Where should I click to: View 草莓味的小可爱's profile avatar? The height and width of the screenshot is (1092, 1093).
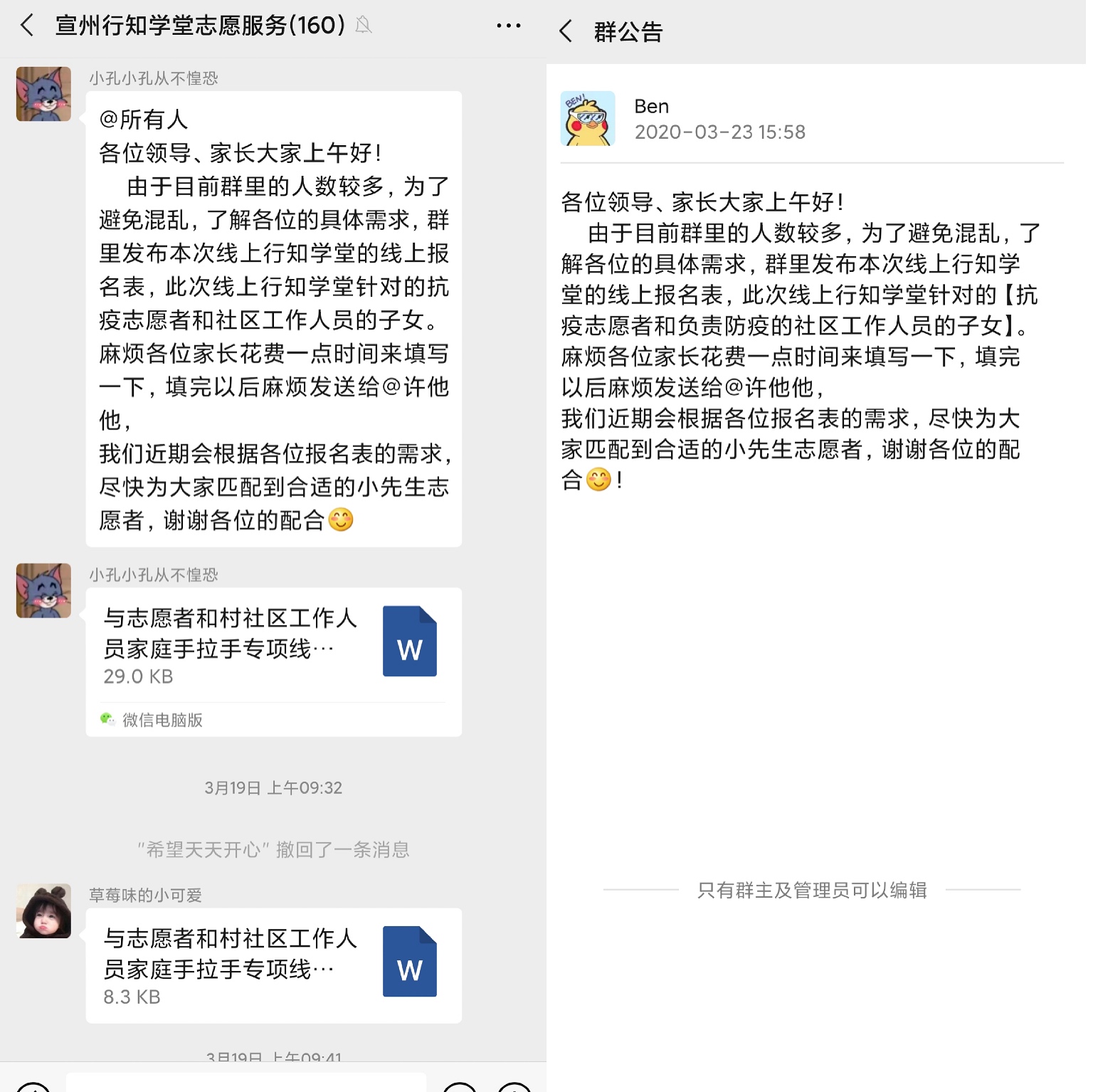click(x=43, y=910)
